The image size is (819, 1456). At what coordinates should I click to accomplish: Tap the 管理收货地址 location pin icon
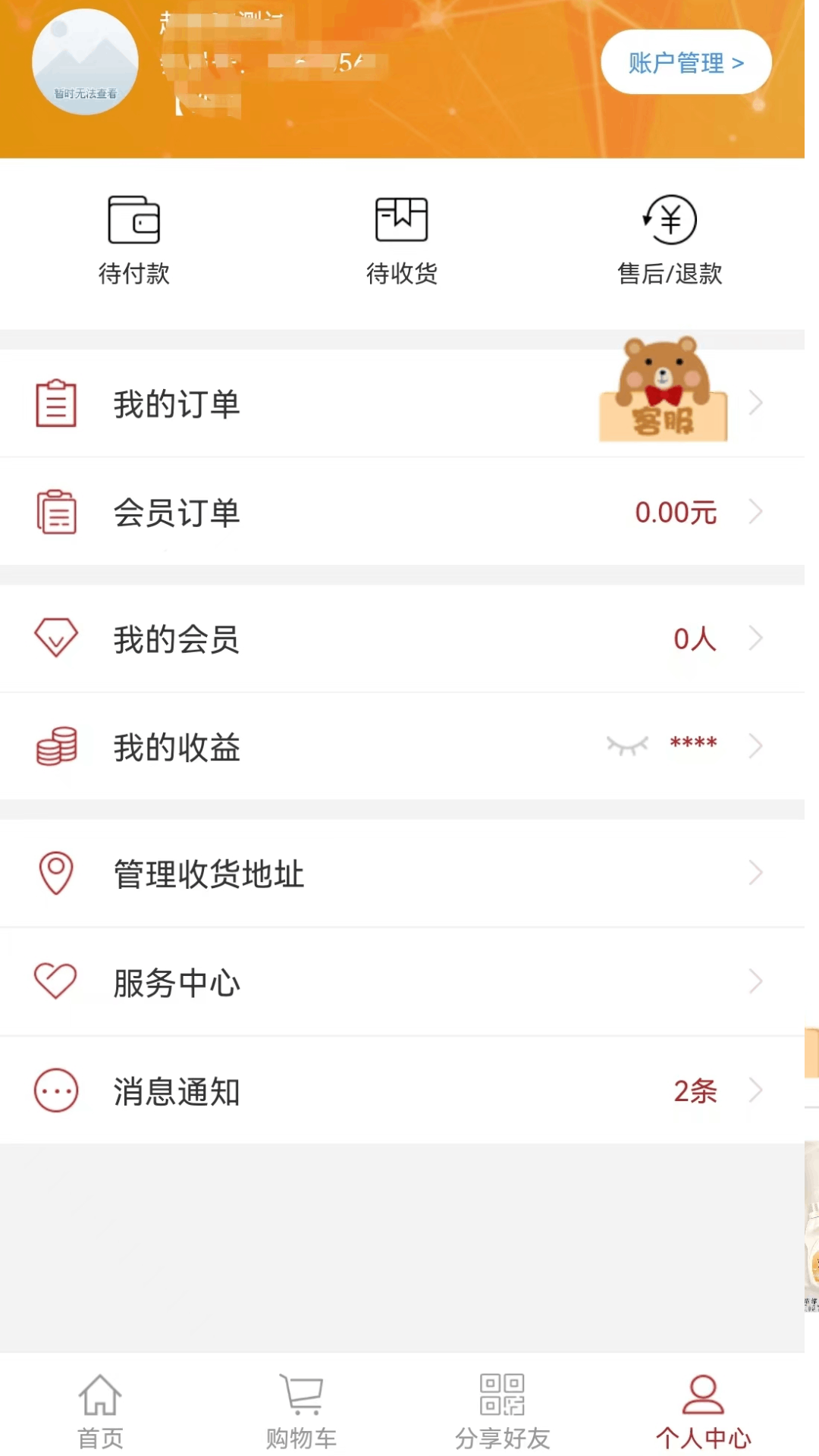click(x=55, y=874)
